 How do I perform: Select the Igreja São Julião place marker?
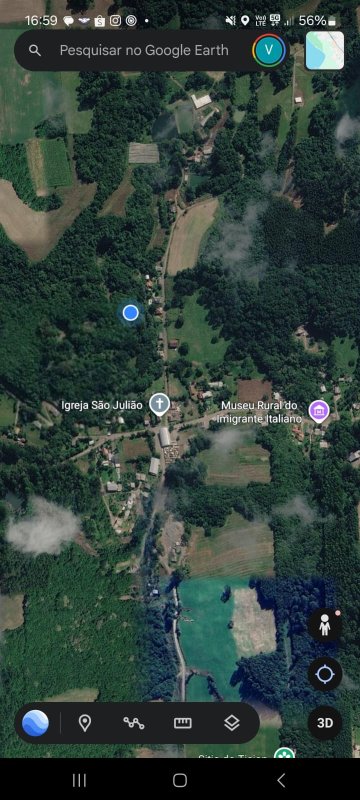click(x=159, y=405)
